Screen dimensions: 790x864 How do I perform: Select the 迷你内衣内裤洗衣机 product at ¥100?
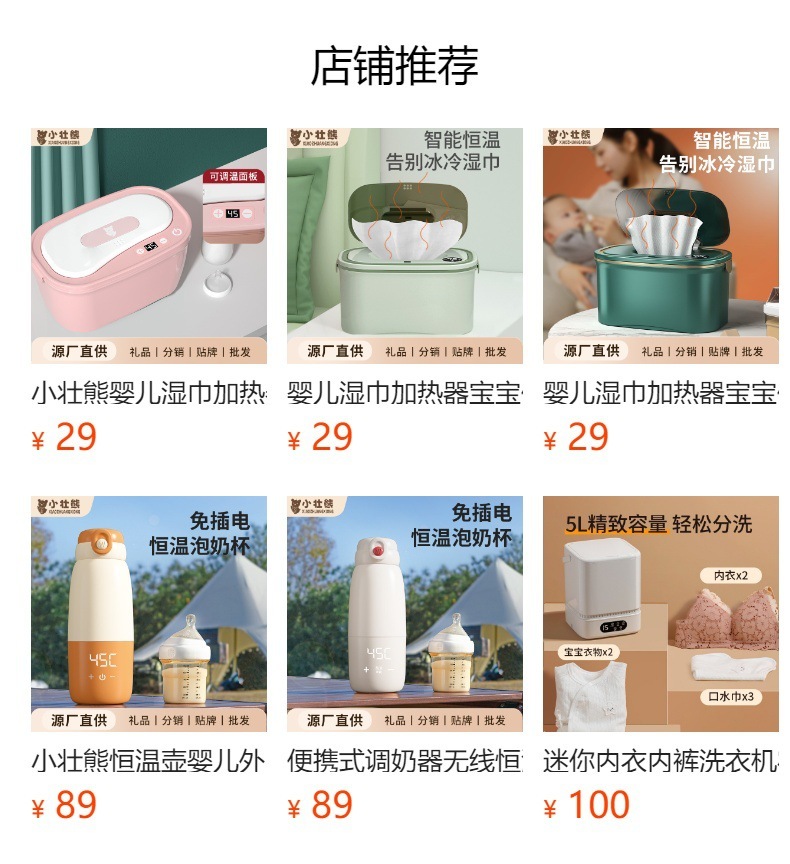(x=660, y=614)
